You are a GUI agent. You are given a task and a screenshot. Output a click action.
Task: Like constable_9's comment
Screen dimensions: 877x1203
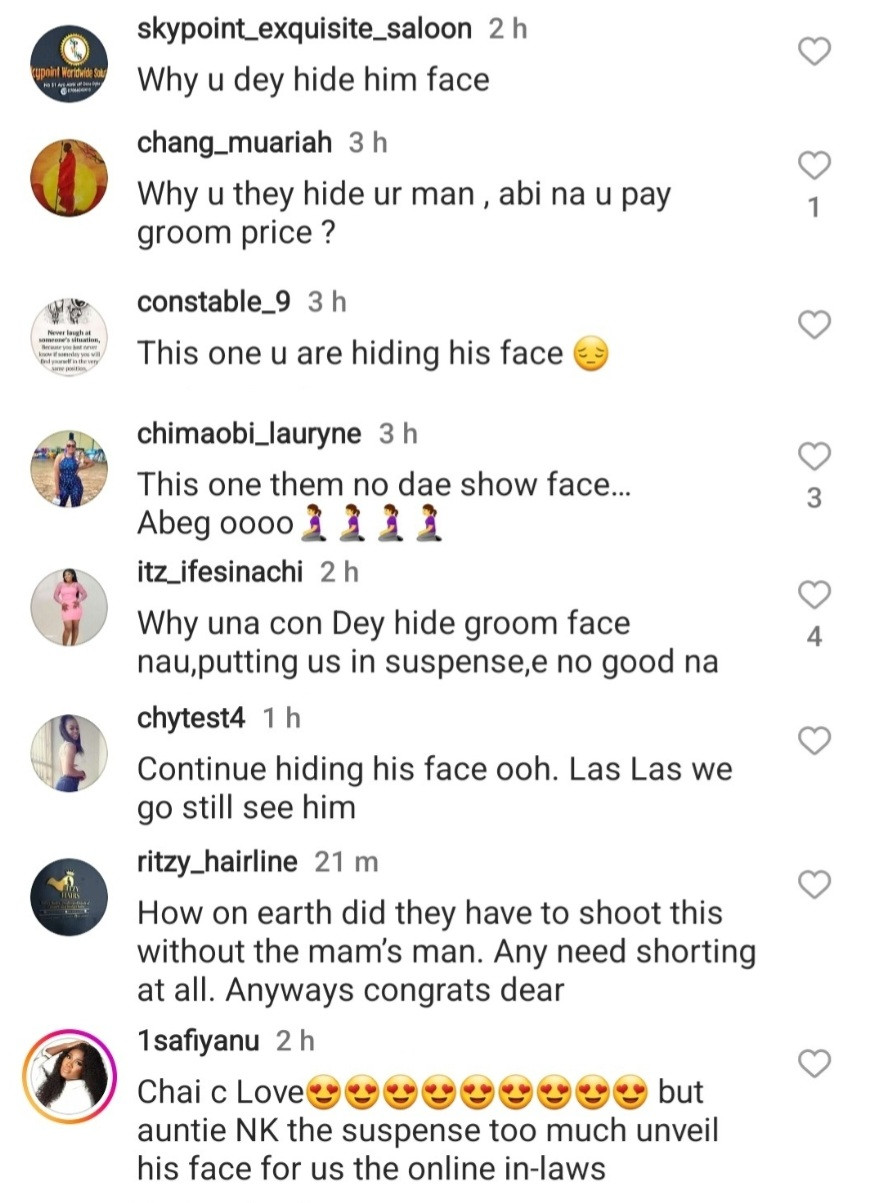(x=816, y=324)
